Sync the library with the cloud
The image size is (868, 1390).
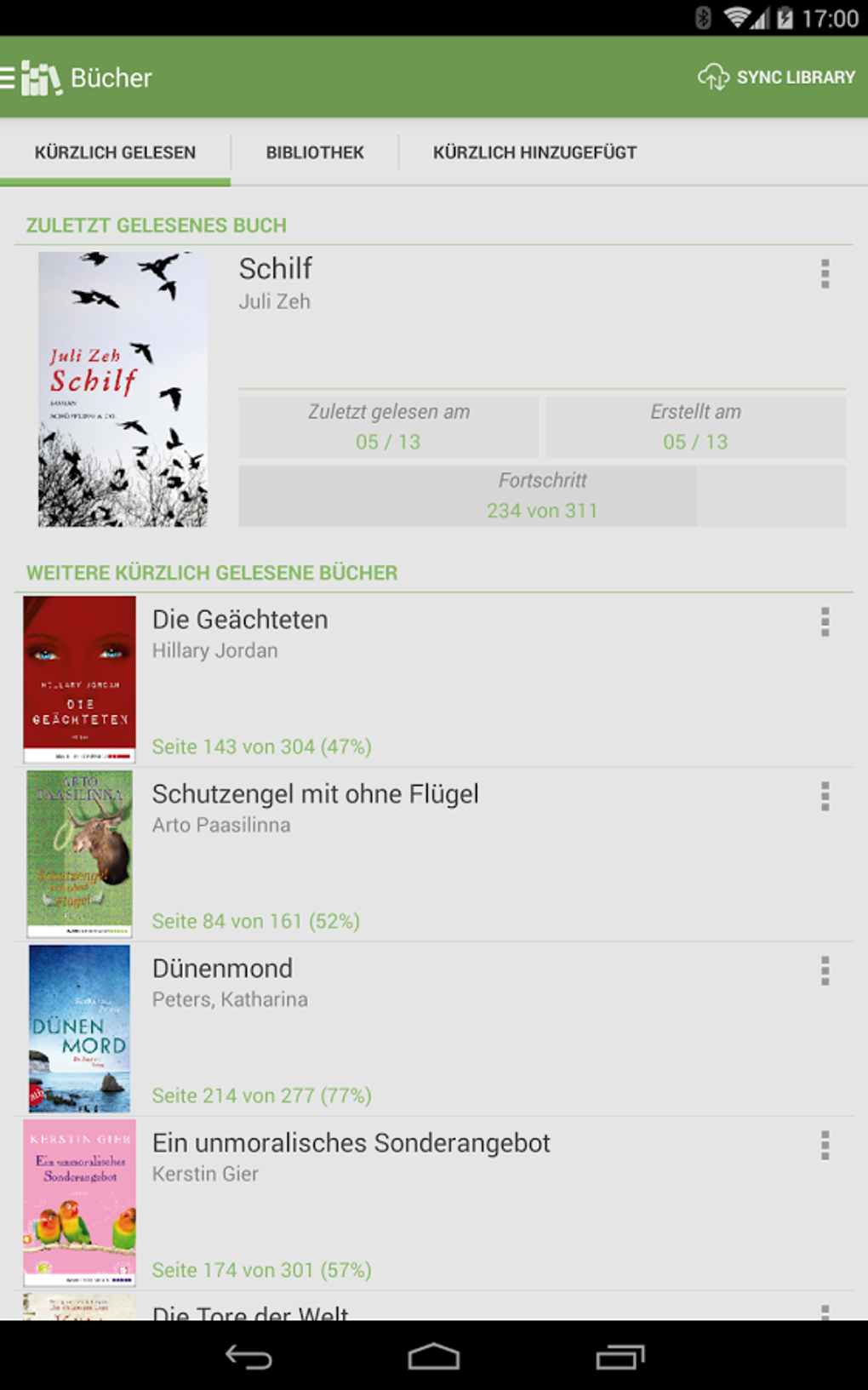point(776,77)
